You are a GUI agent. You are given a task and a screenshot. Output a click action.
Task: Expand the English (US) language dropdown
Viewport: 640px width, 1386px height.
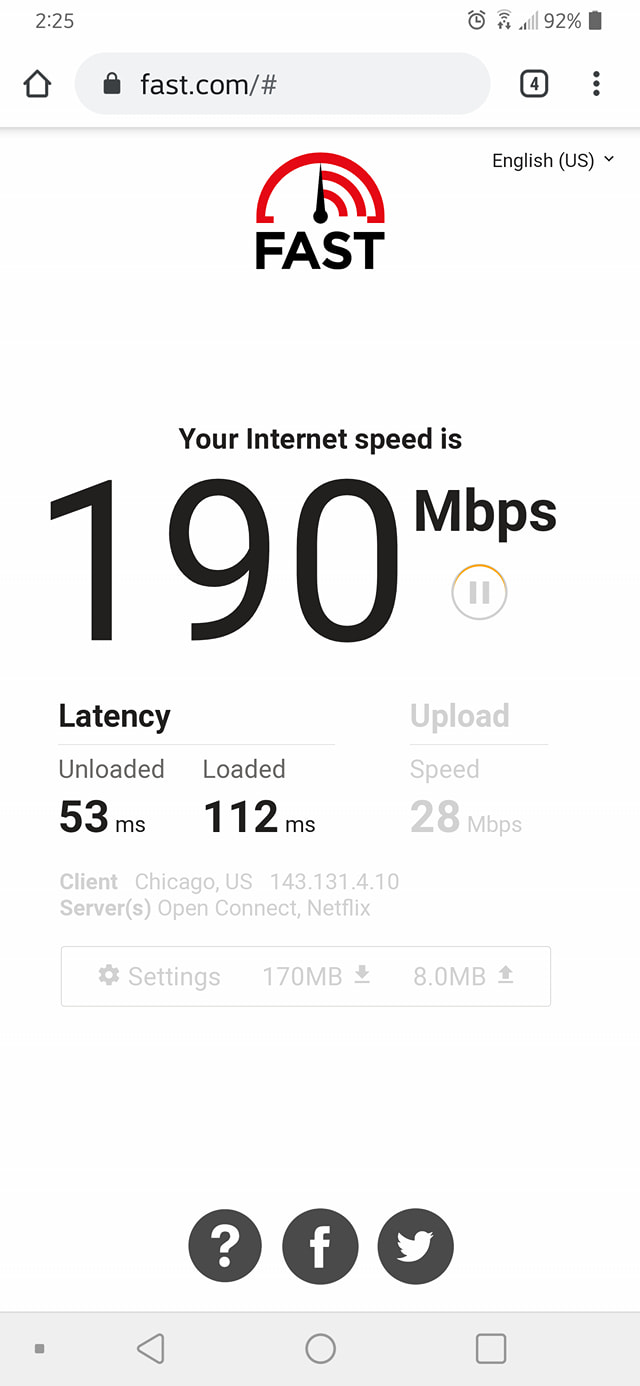[553, 160]
